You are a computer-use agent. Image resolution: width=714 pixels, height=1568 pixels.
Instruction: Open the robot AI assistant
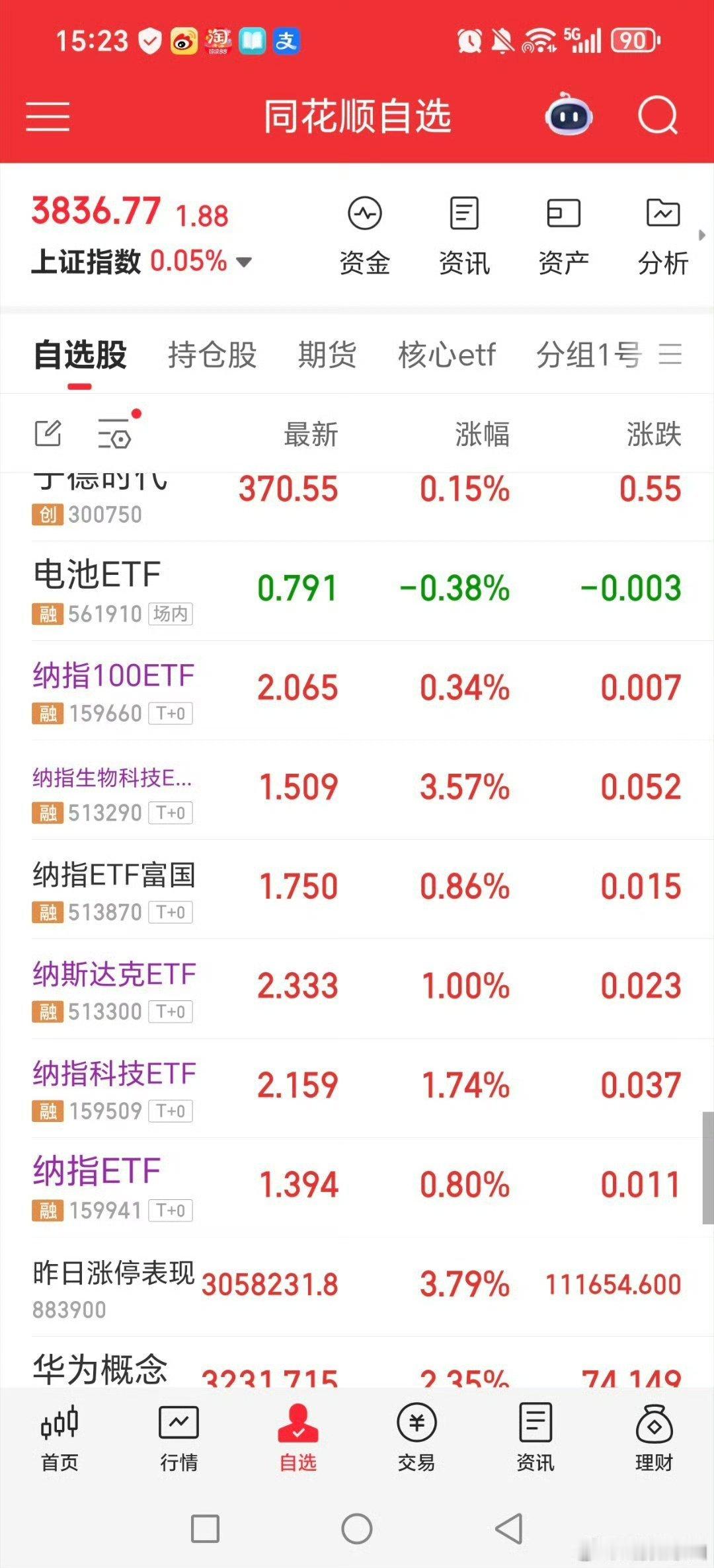[x=569, y=116]
